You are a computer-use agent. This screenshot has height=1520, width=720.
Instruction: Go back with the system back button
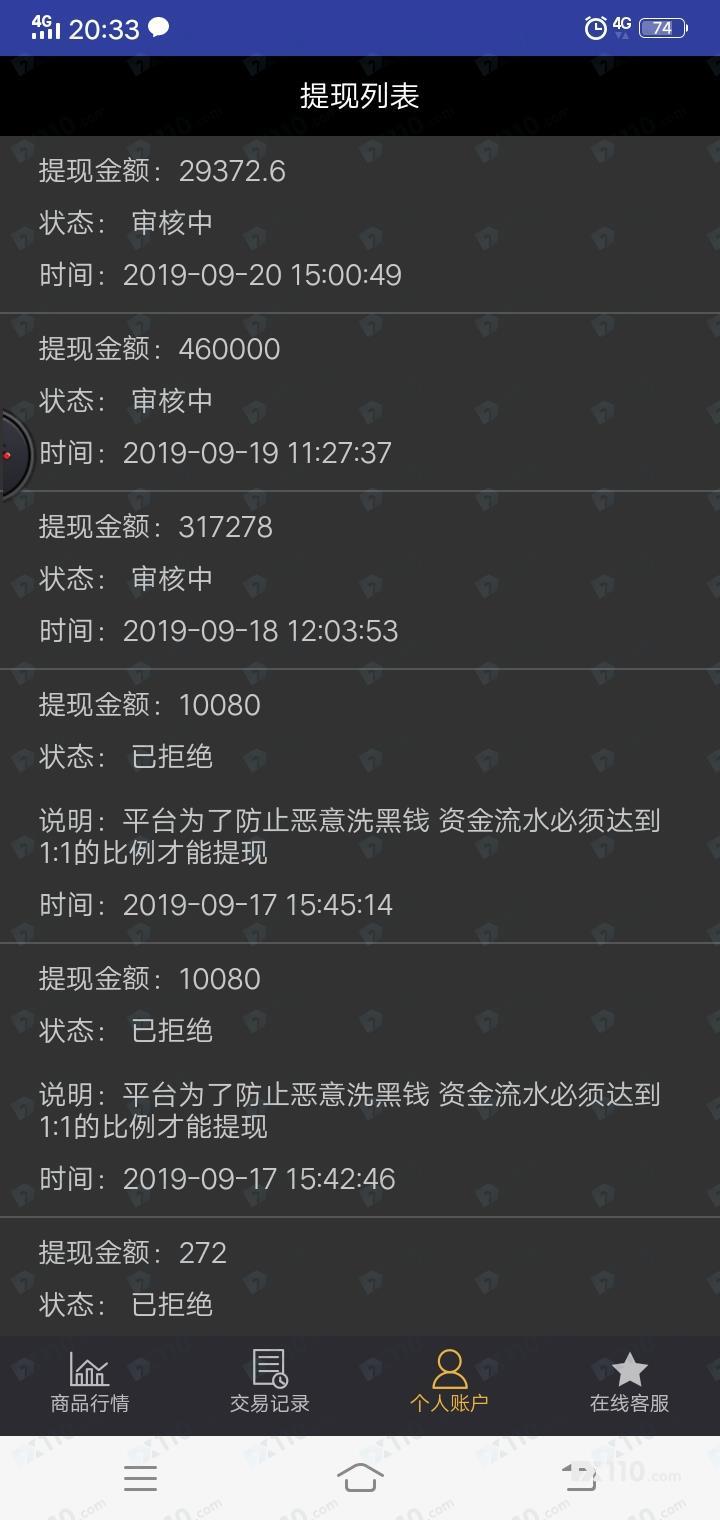pos(579,1477)
